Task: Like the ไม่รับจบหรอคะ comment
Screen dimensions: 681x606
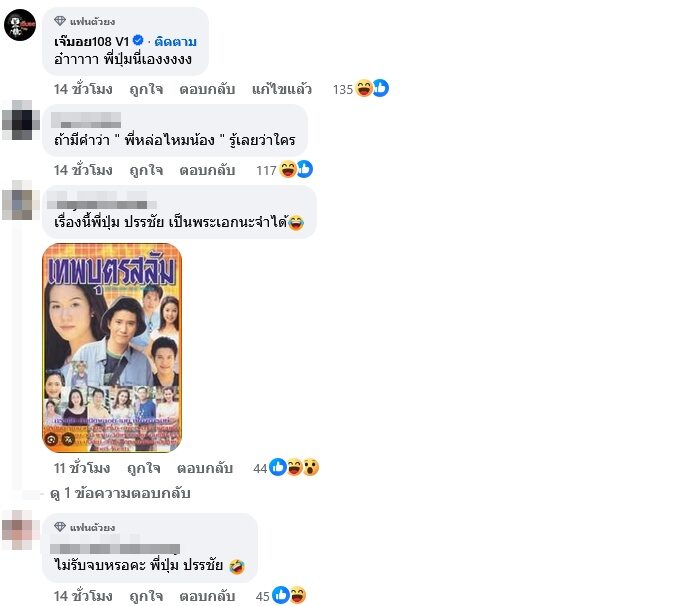Action: 146,596
